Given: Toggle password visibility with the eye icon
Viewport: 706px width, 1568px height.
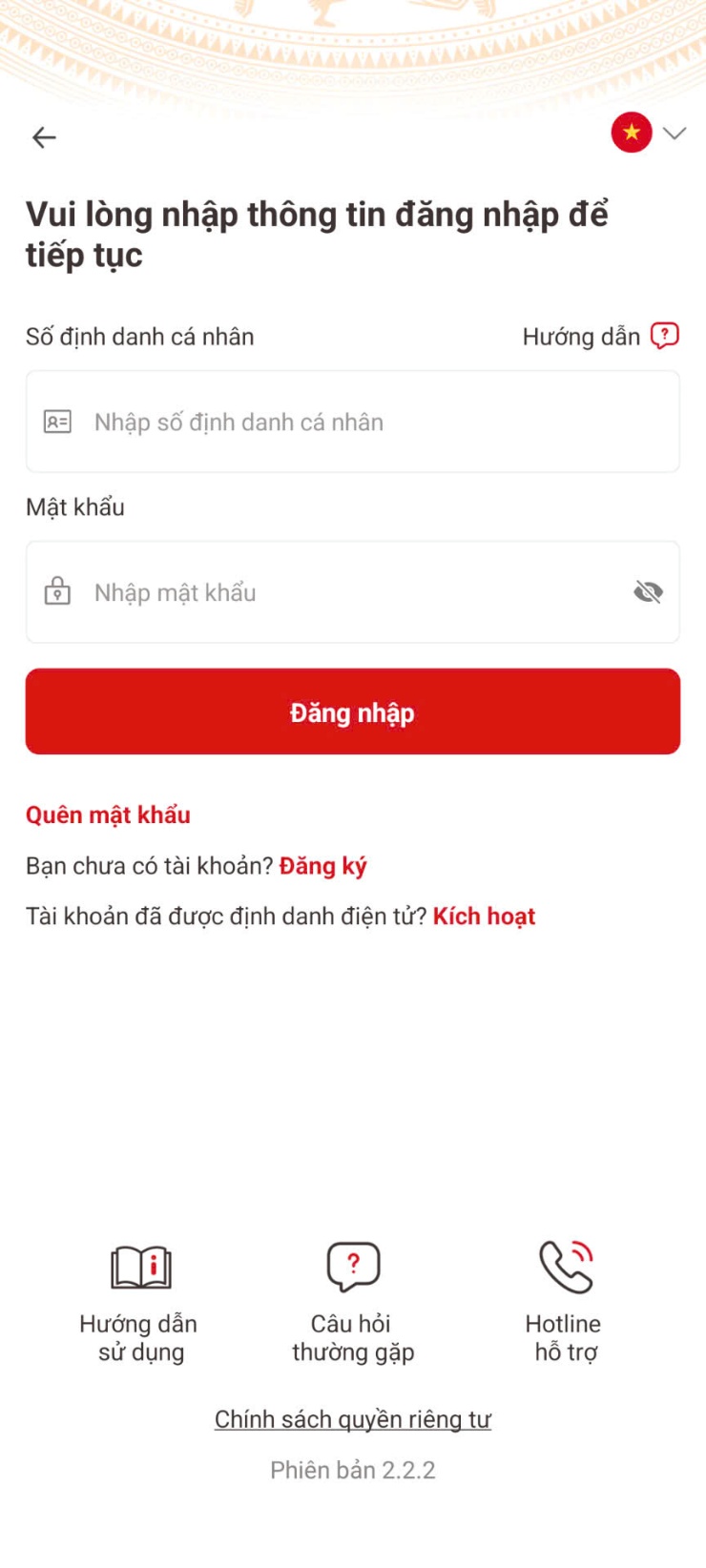Looking at the screenshot, I should 648,591.
